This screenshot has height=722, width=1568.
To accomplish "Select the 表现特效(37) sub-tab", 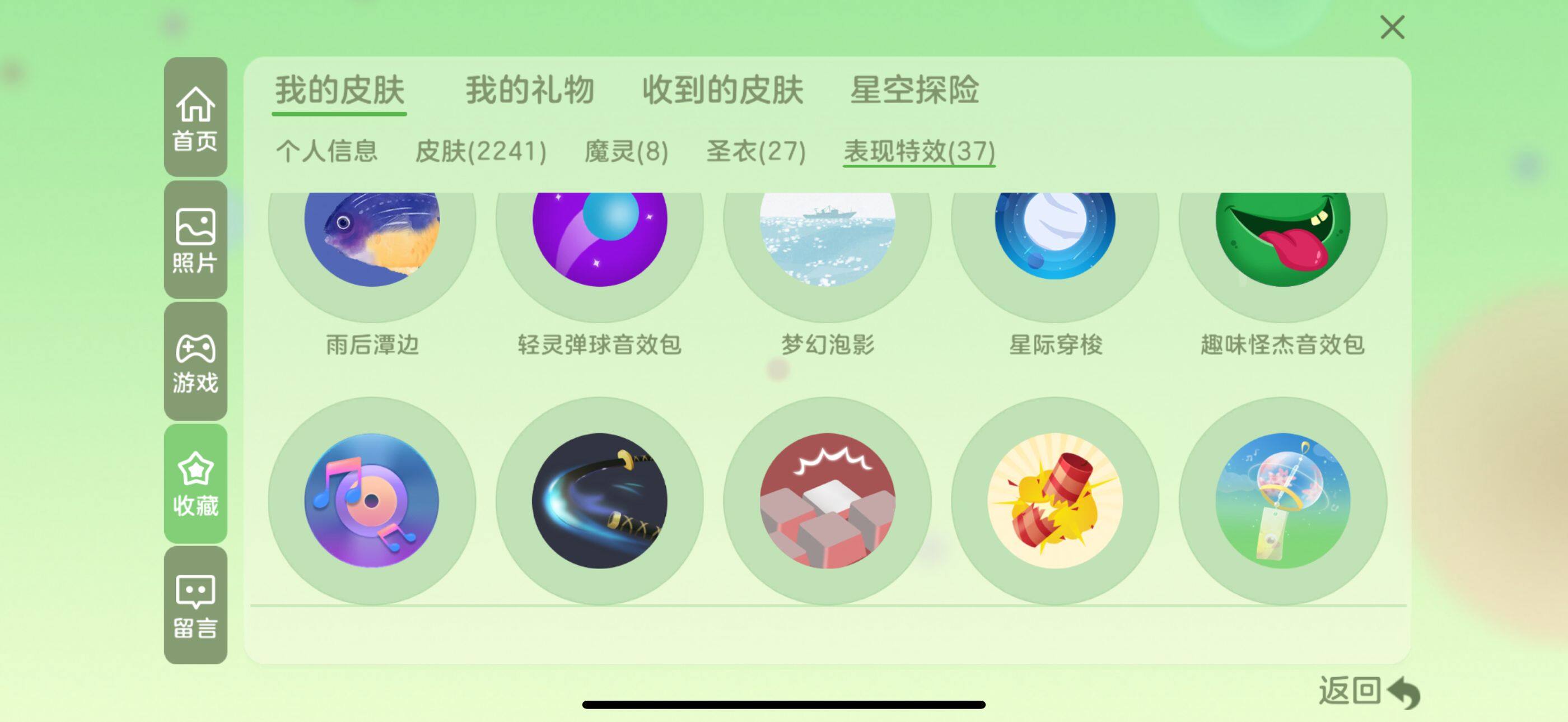I will click(x=919, y=151).
